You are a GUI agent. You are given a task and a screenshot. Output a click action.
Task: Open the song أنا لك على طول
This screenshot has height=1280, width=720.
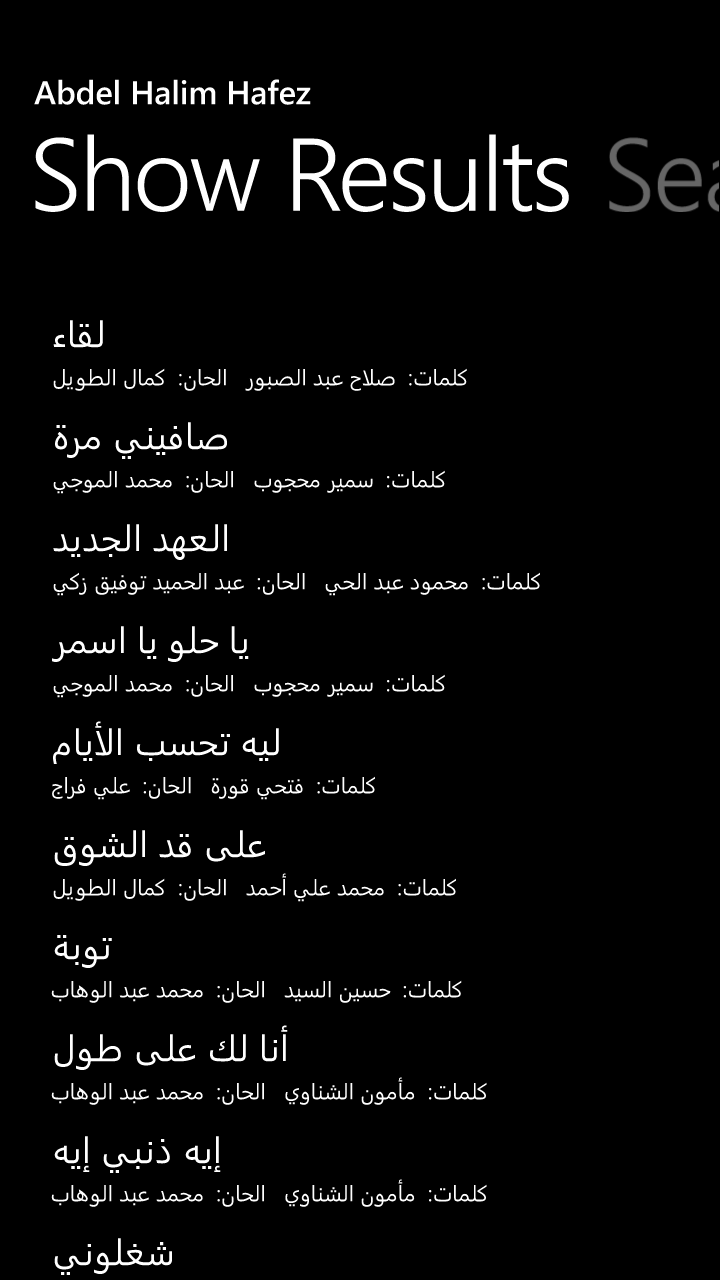[170, 1050]
